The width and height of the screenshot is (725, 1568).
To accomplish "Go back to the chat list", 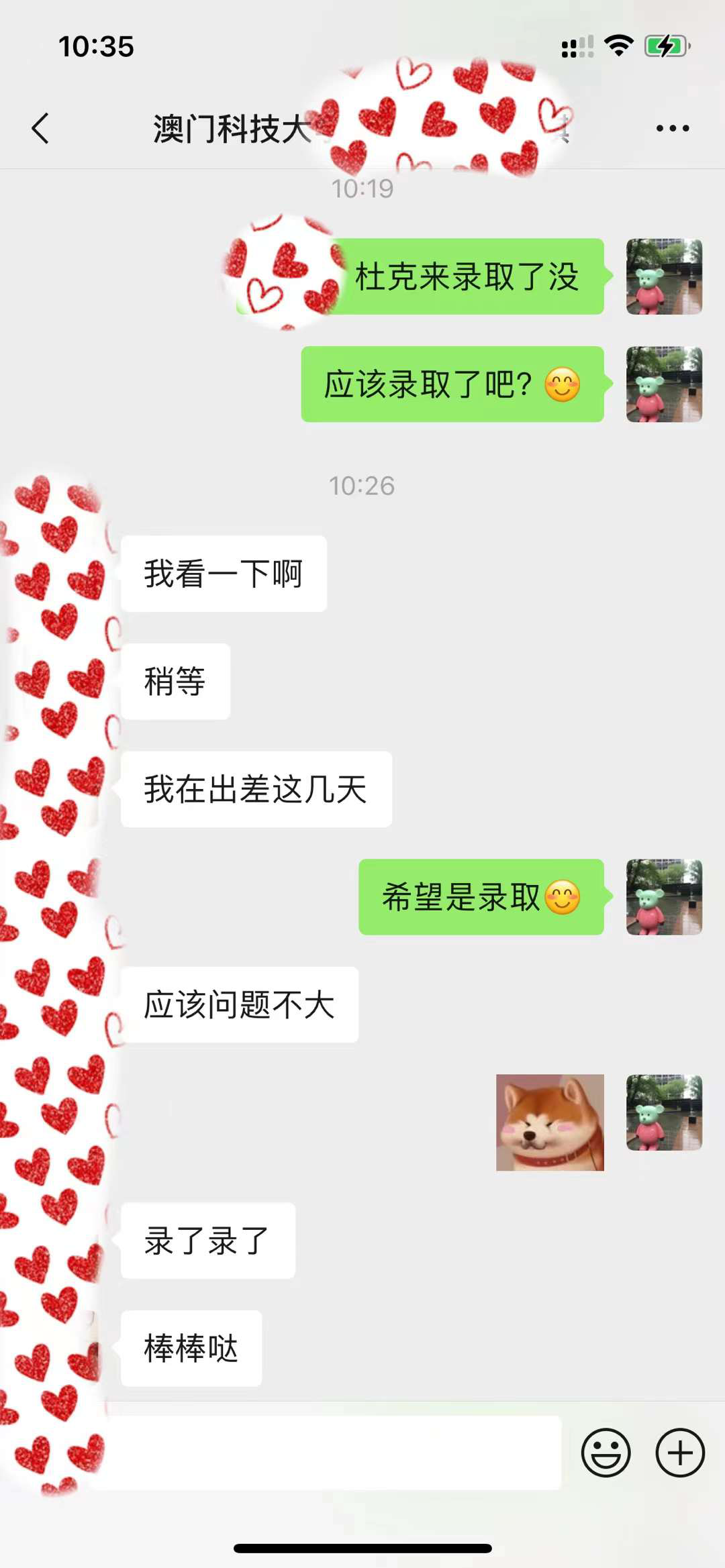I will pyautogui.click(x=40, y=128).
